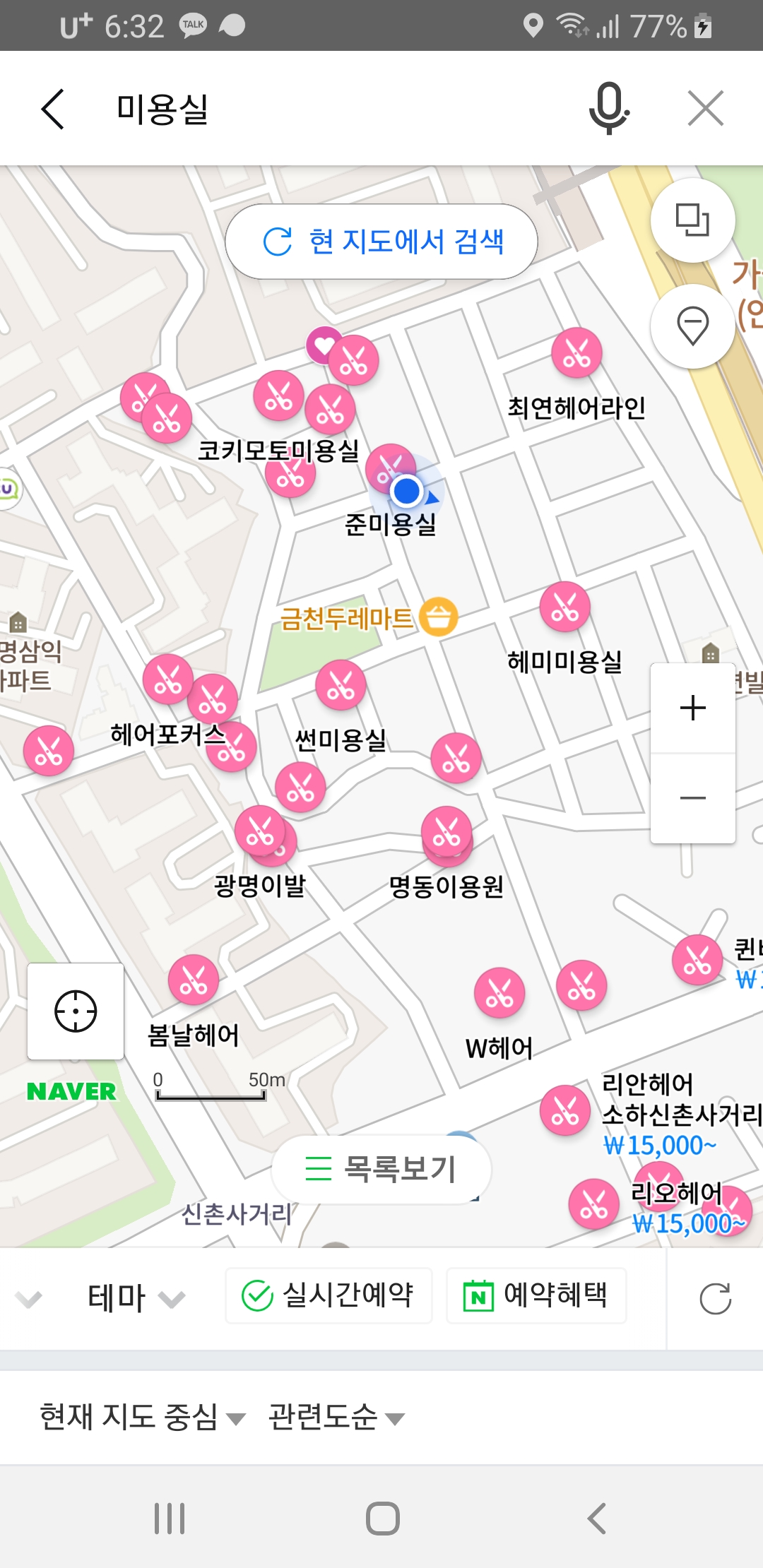Go back using the top-left arrow

click(53, 109)
